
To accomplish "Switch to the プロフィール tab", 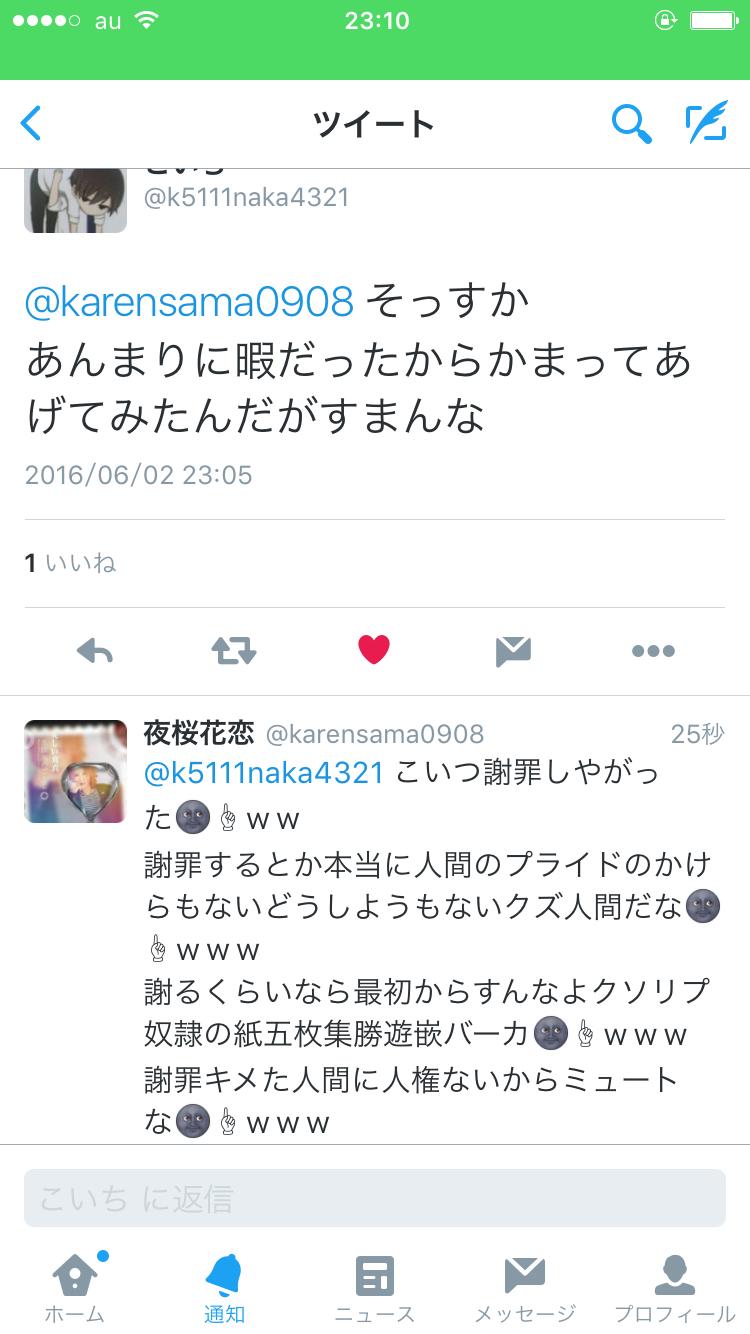I will click(x=674, y=1287).
